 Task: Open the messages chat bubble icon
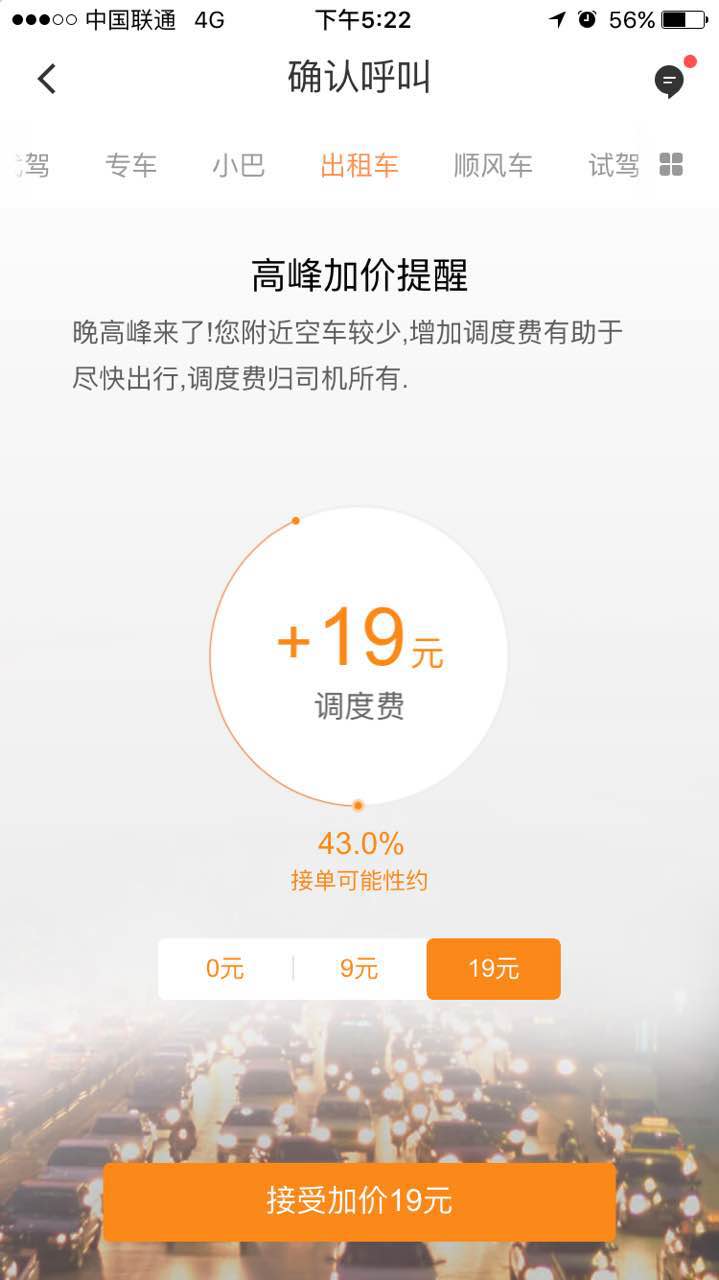coord(670,81)
